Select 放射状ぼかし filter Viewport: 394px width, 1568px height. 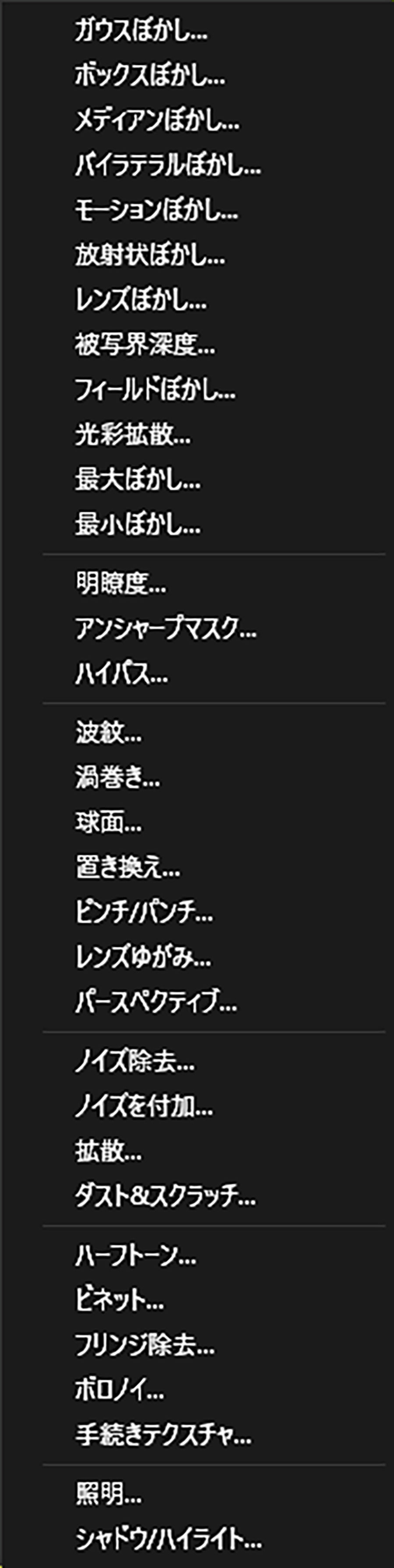click(150, 256)
